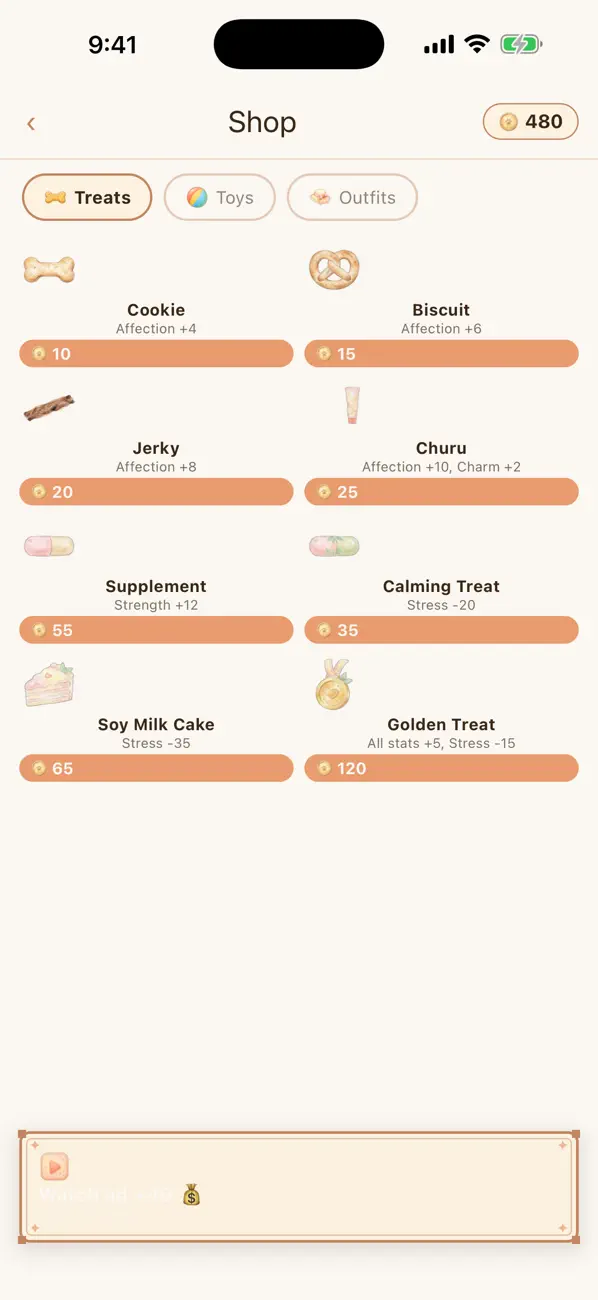Buy the Golden Treat for 120 coins

pos(441,768)
